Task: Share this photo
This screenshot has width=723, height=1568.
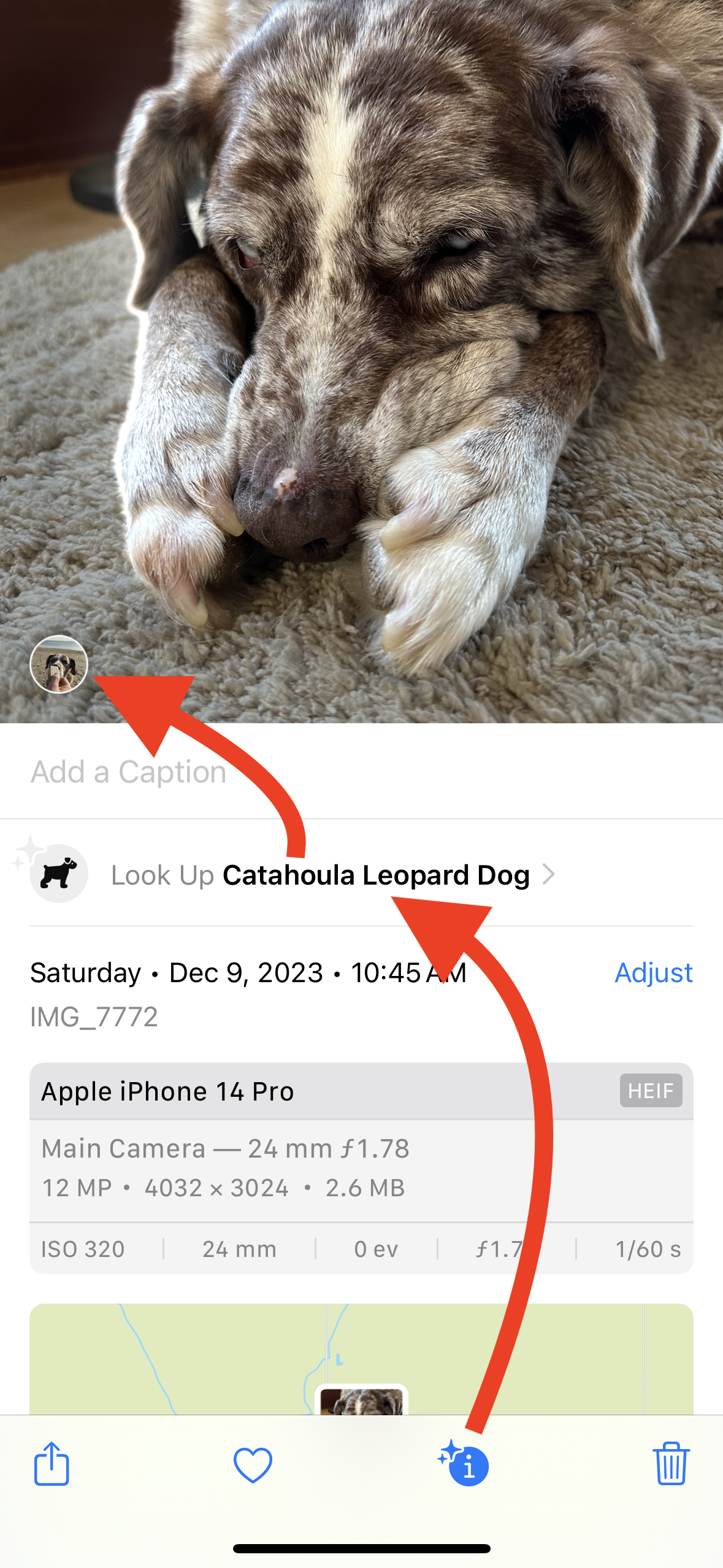Action: tap(52, 1464)
